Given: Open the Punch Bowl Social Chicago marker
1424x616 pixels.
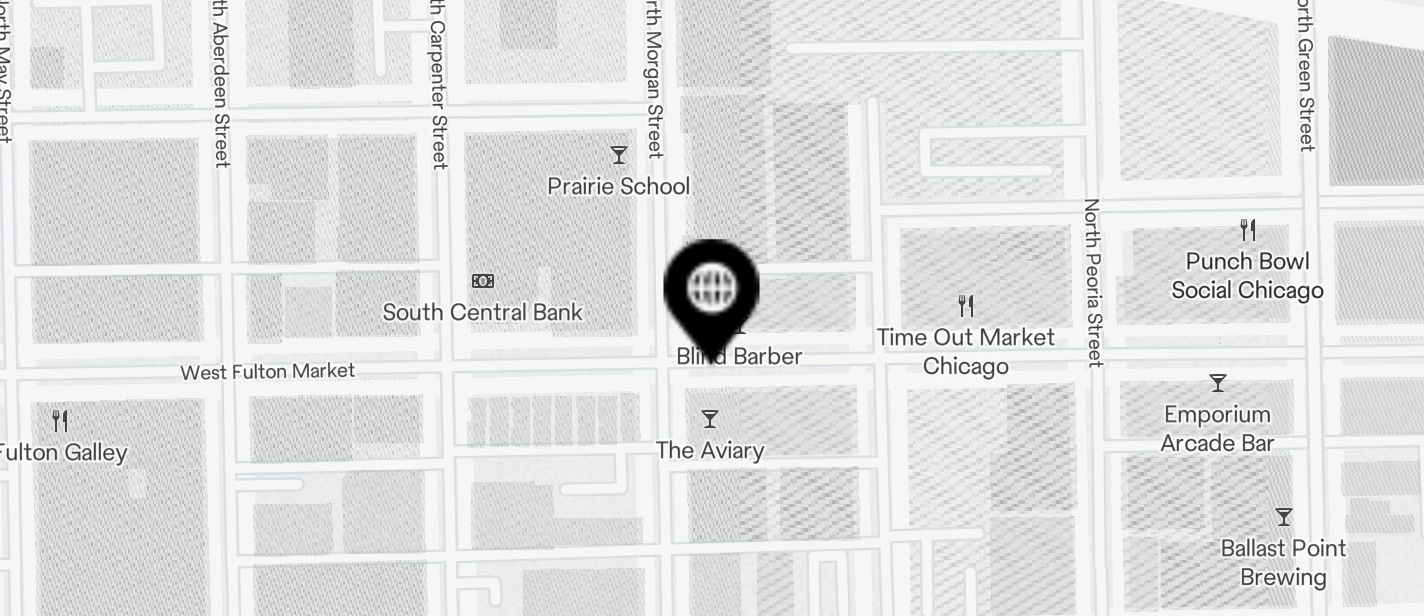Looking at the screenshot, I should pos(1247,230).
